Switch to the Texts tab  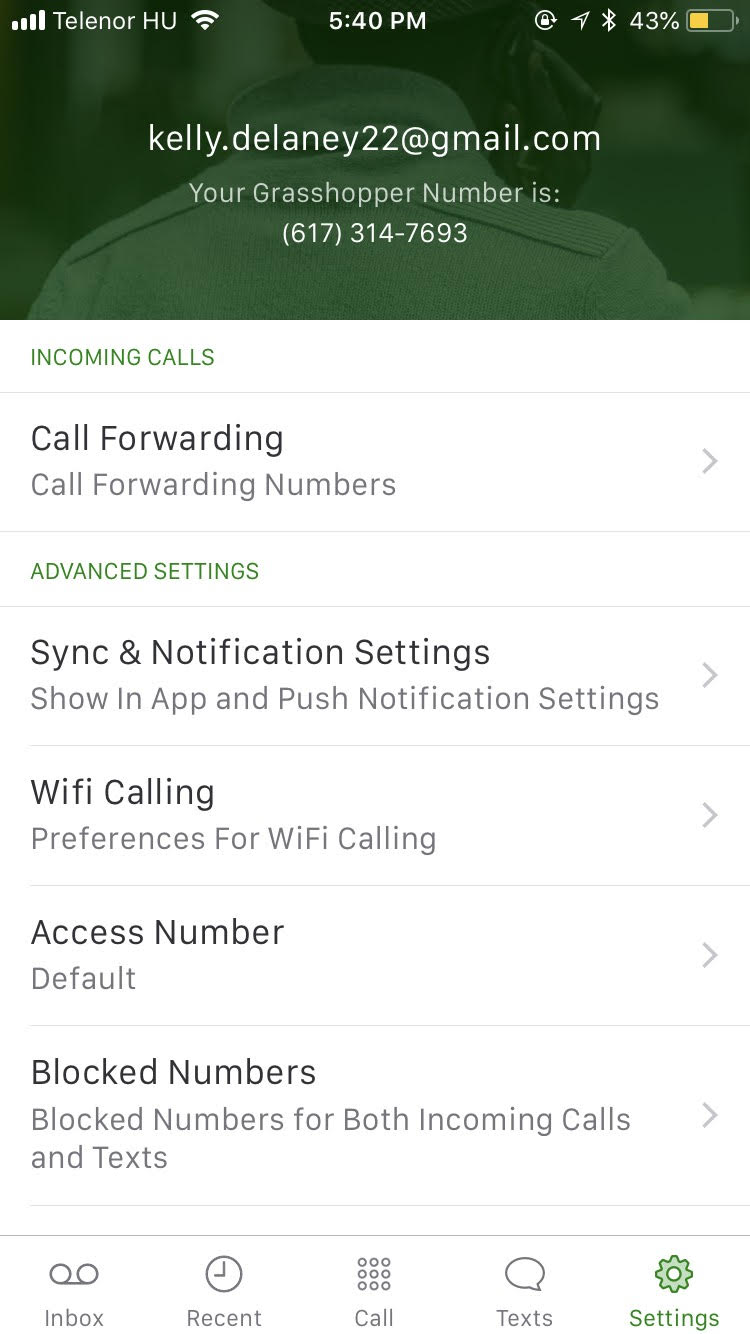524,1290
